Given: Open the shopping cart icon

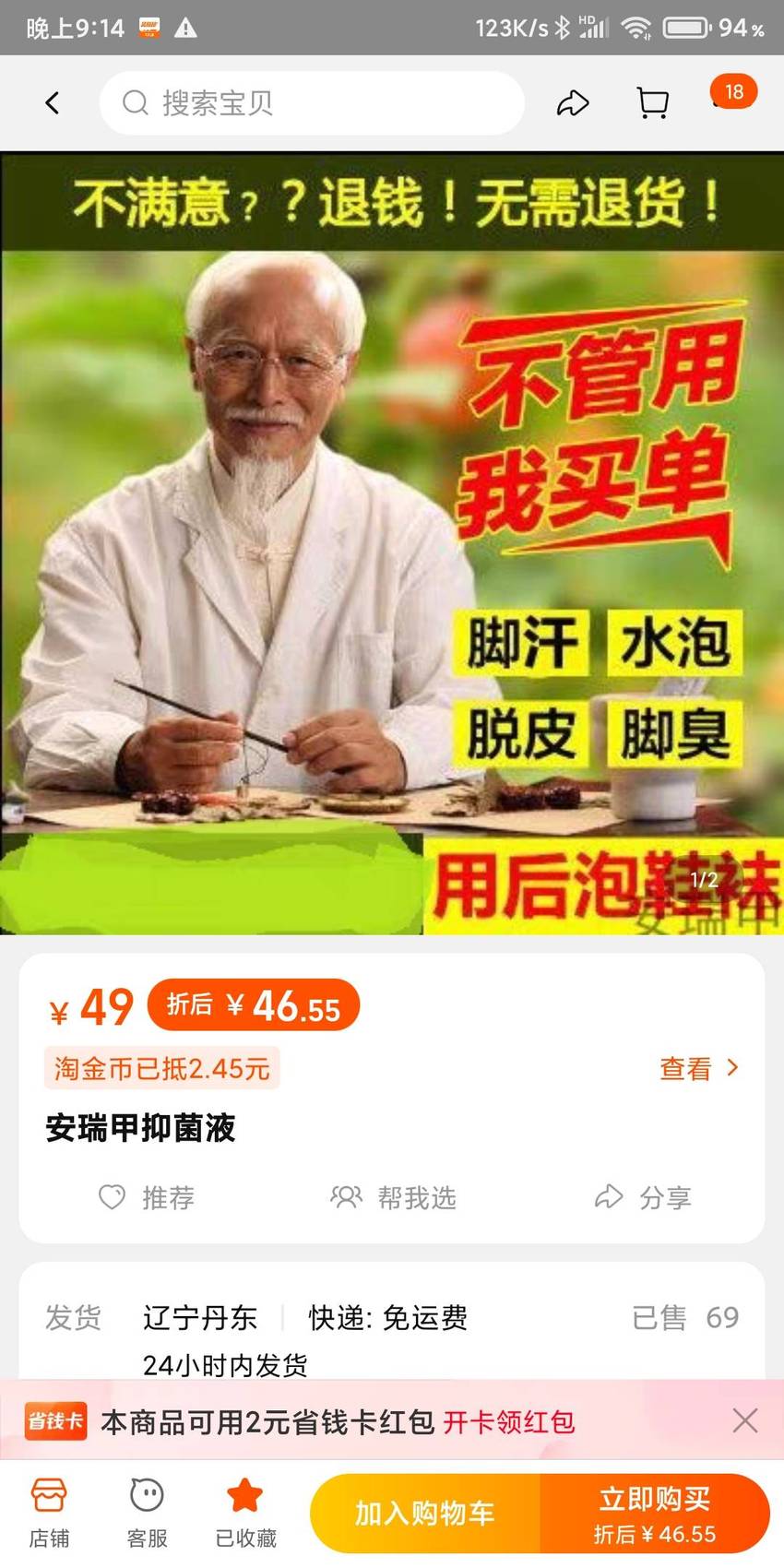Looking at the screenshot, I should click(653, 102).
